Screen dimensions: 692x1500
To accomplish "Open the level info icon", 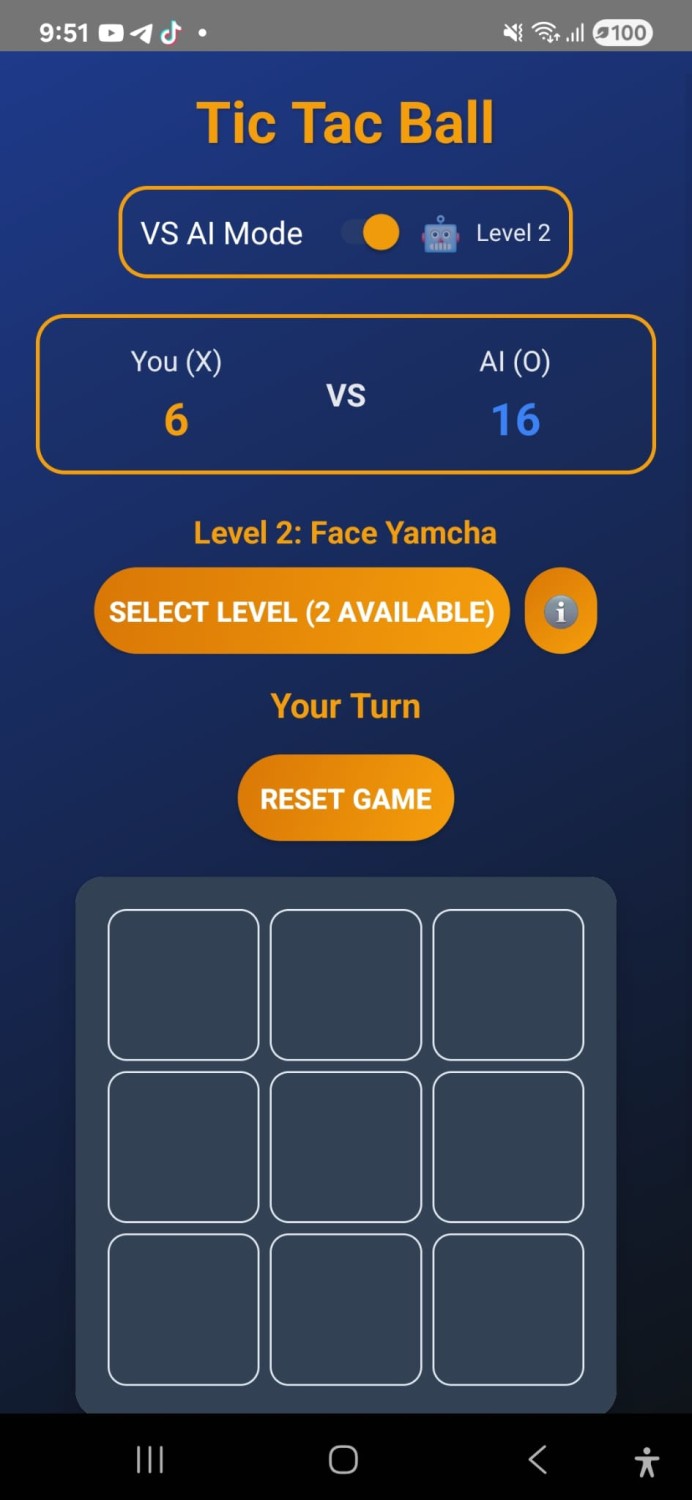I will tap(560, 611).
